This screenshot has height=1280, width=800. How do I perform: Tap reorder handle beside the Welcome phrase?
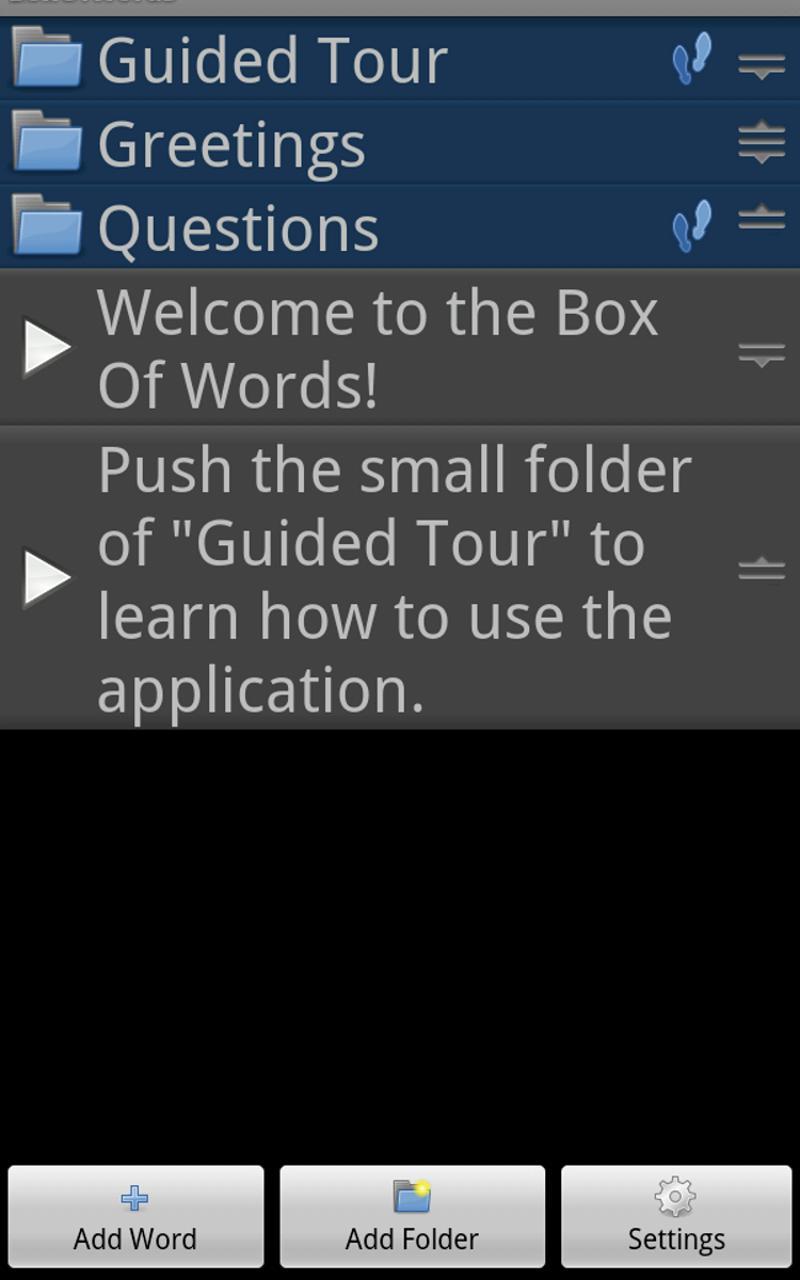(x=761, y=355)
